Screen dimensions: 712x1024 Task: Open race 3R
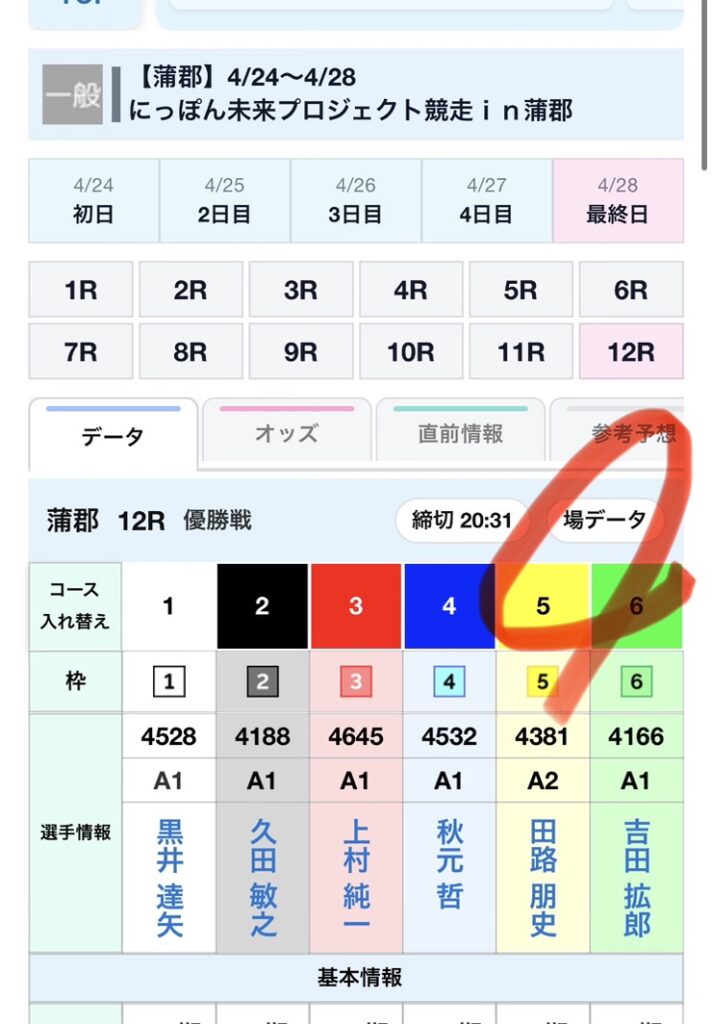click(300, 290)
